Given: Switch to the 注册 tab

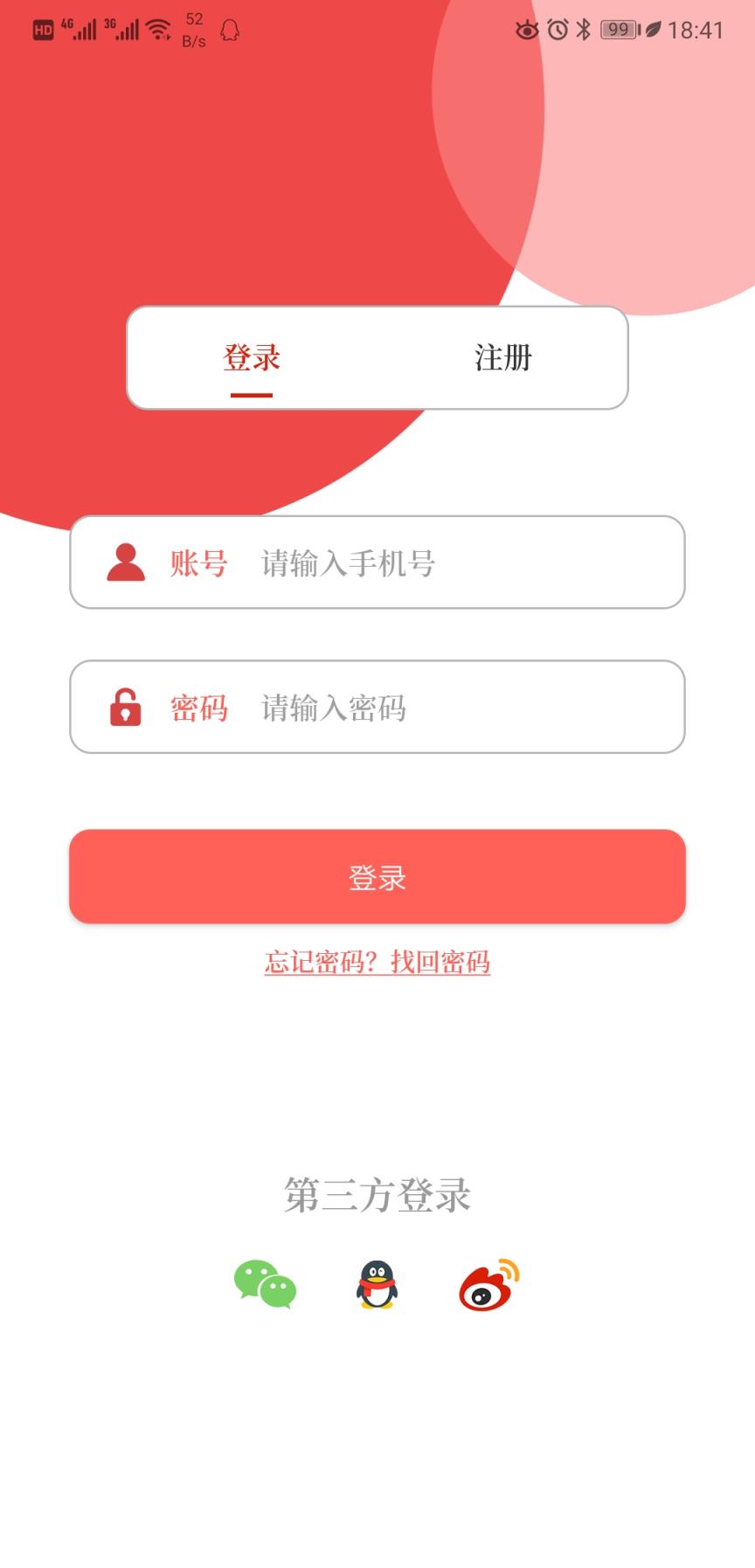Looking at the screenshot, I should (x=502, y=357).
